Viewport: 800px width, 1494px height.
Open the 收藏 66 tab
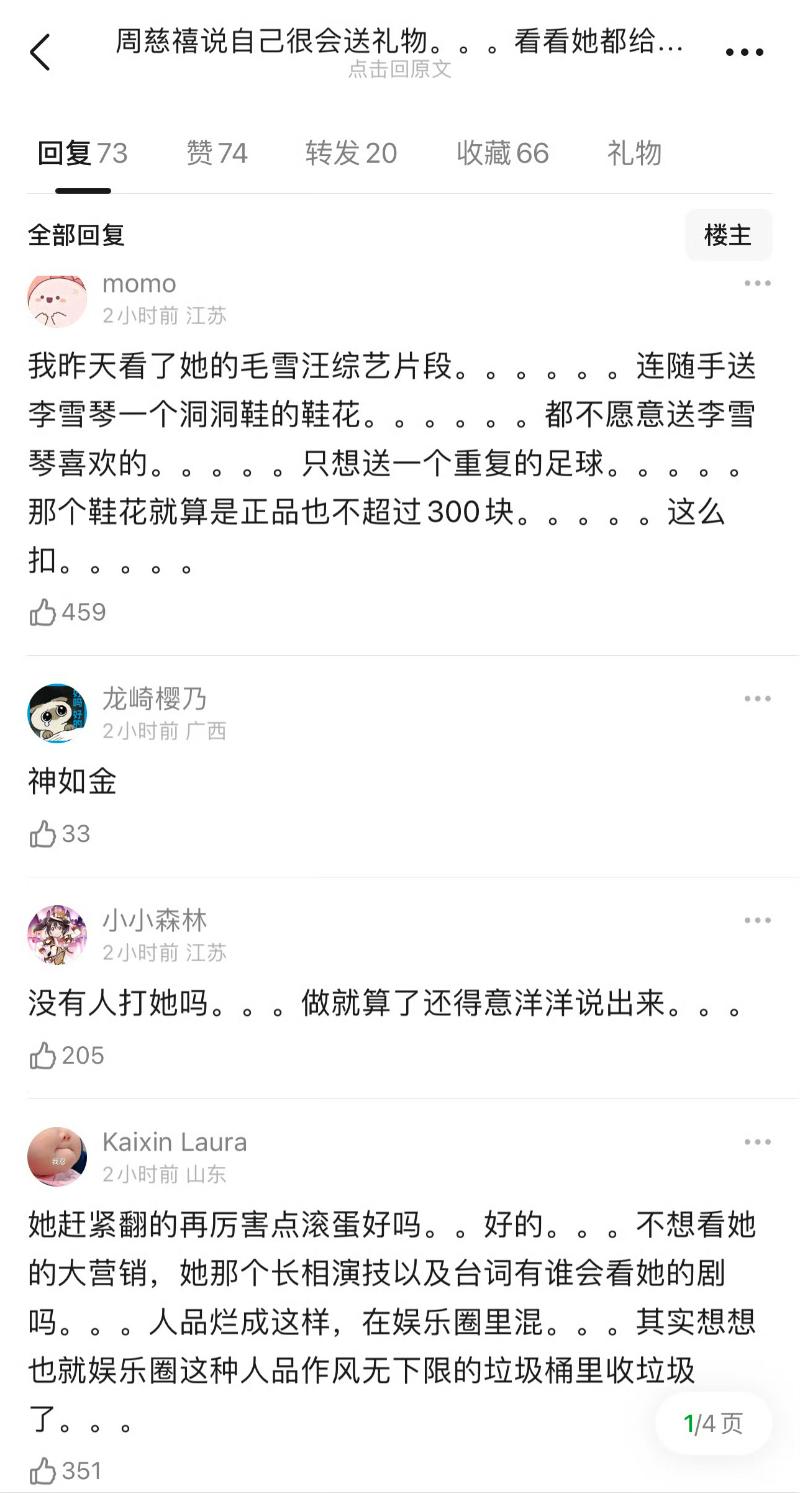502,153
